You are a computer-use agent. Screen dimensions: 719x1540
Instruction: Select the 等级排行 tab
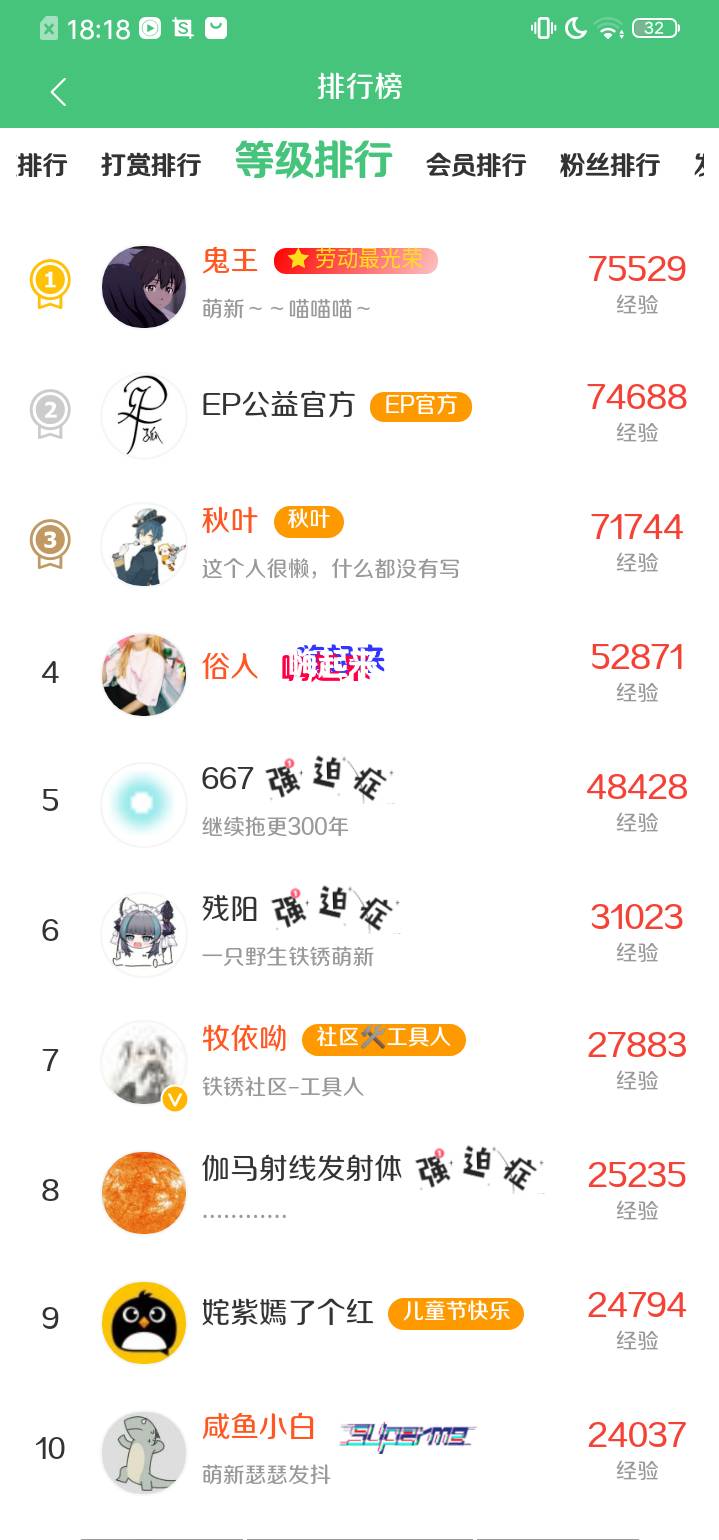[313, 161]
